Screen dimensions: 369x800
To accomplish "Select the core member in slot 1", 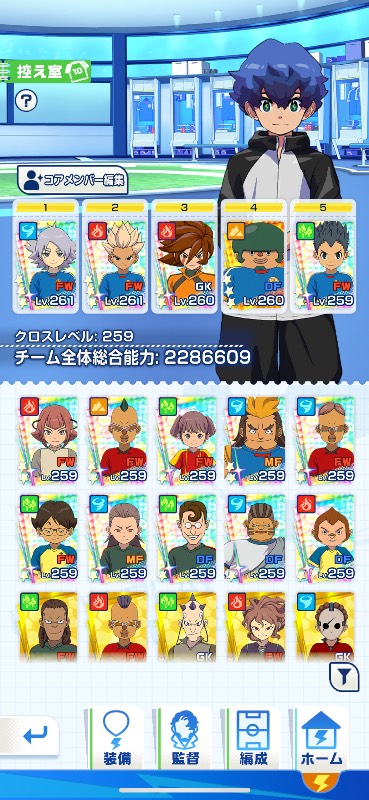I will coord(45,256).
